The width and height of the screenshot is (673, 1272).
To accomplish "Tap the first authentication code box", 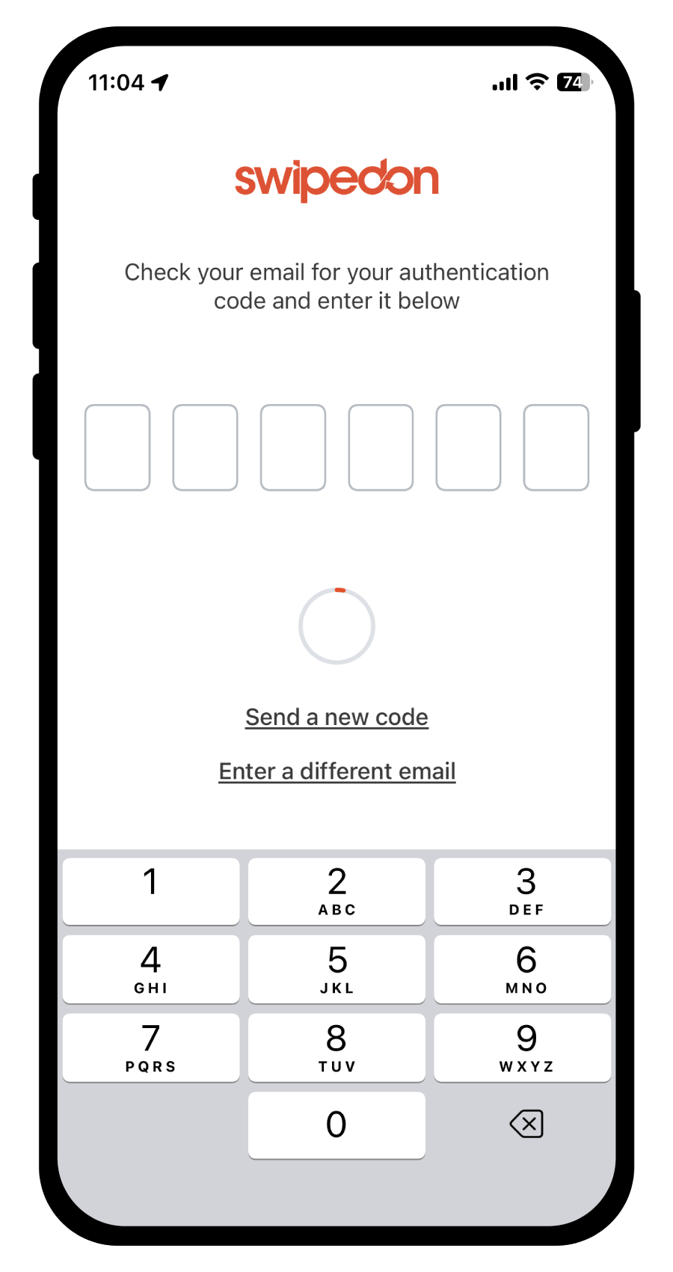I will point(117,447).
